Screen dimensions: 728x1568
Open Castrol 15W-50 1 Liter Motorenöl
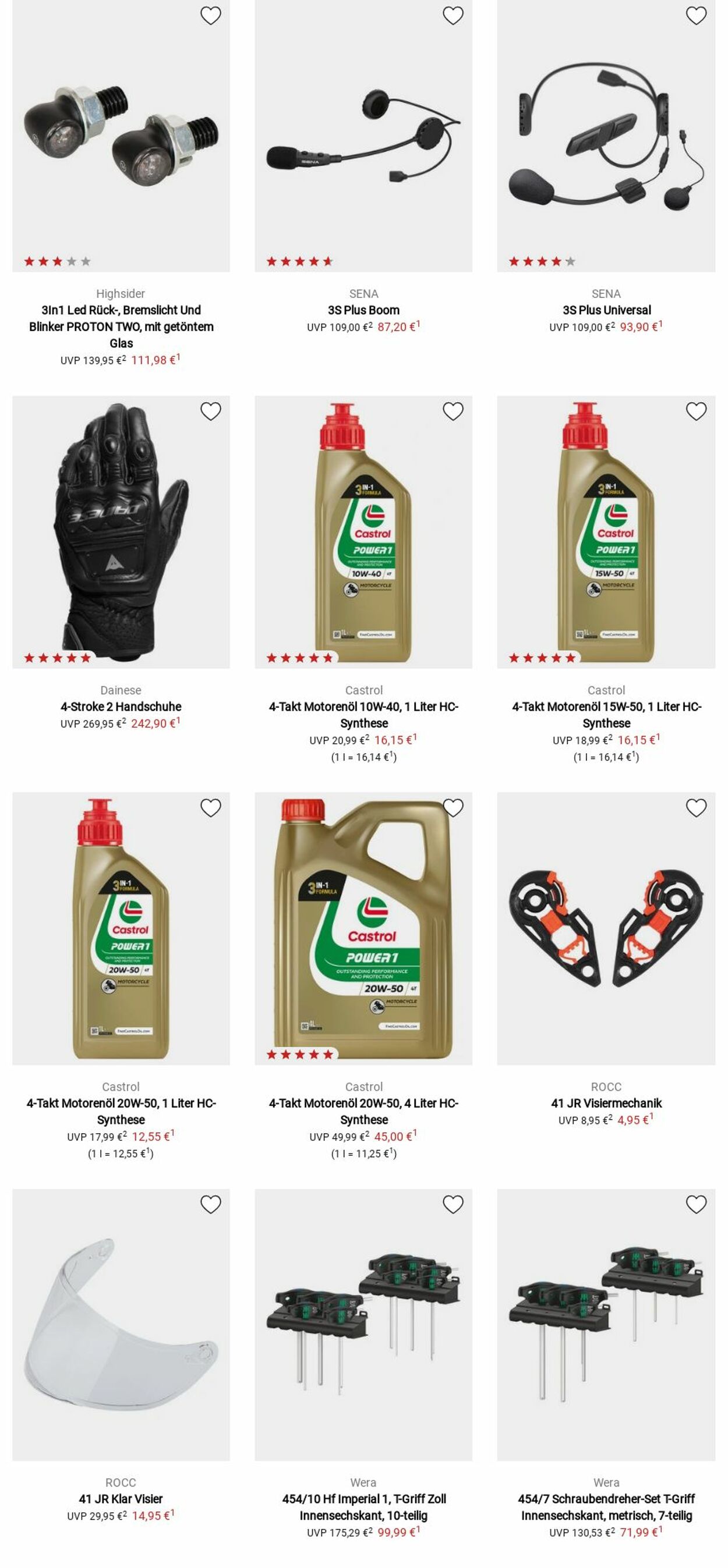coord(606,714)
